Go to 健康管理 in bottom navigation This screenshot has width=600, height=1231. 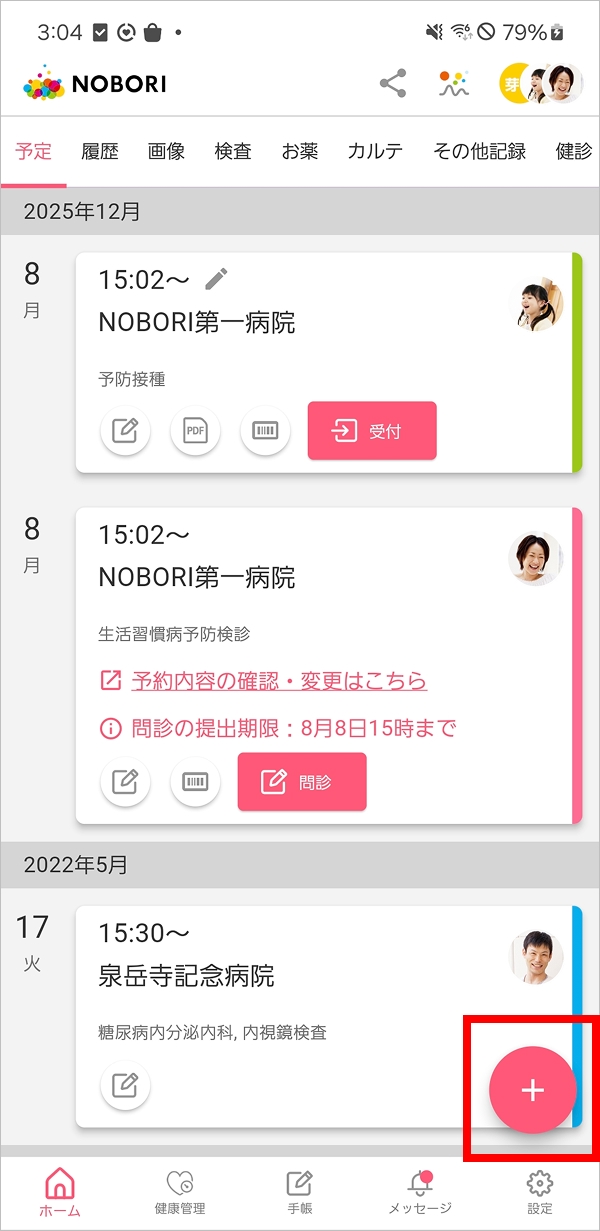[x=180, y=1193]
